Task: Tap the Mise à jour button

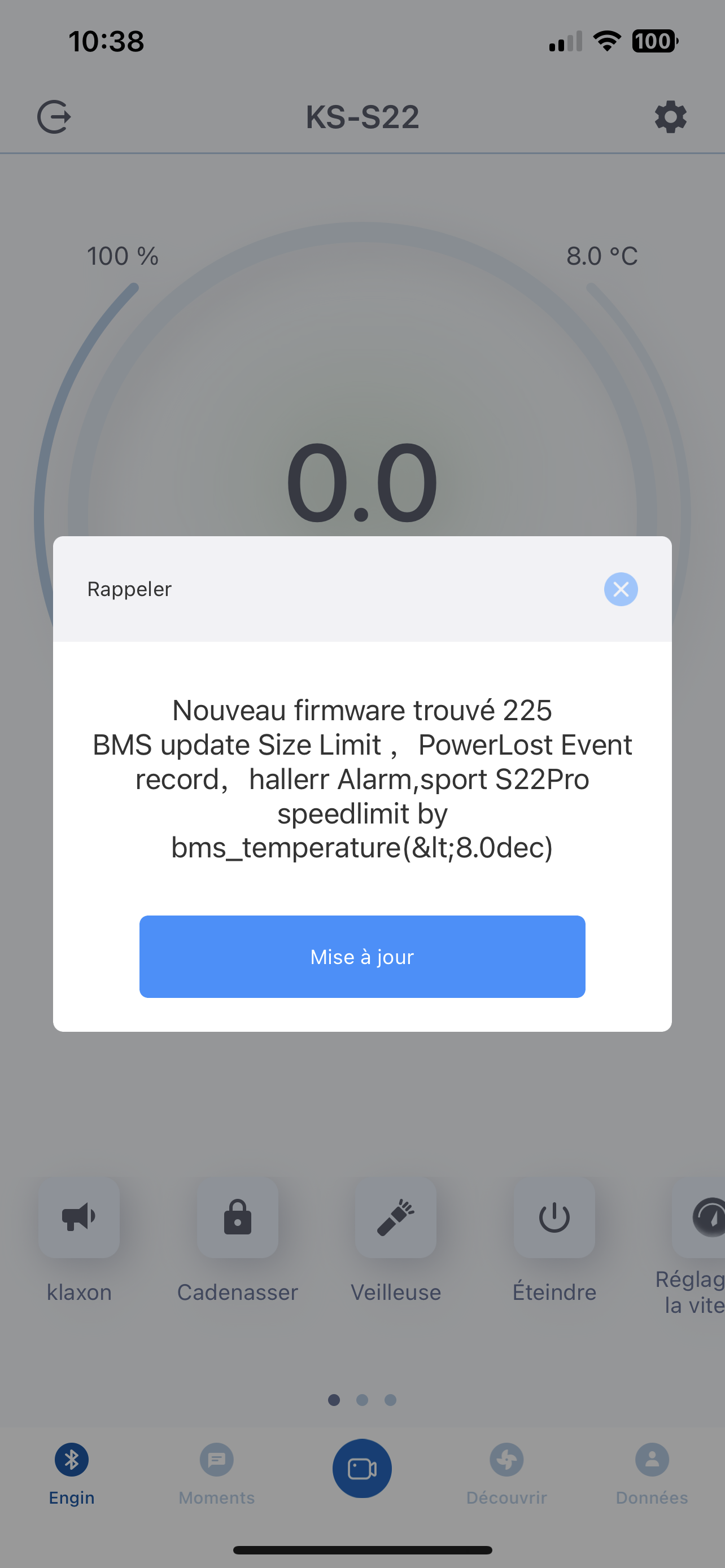Action: coord(362,956)
